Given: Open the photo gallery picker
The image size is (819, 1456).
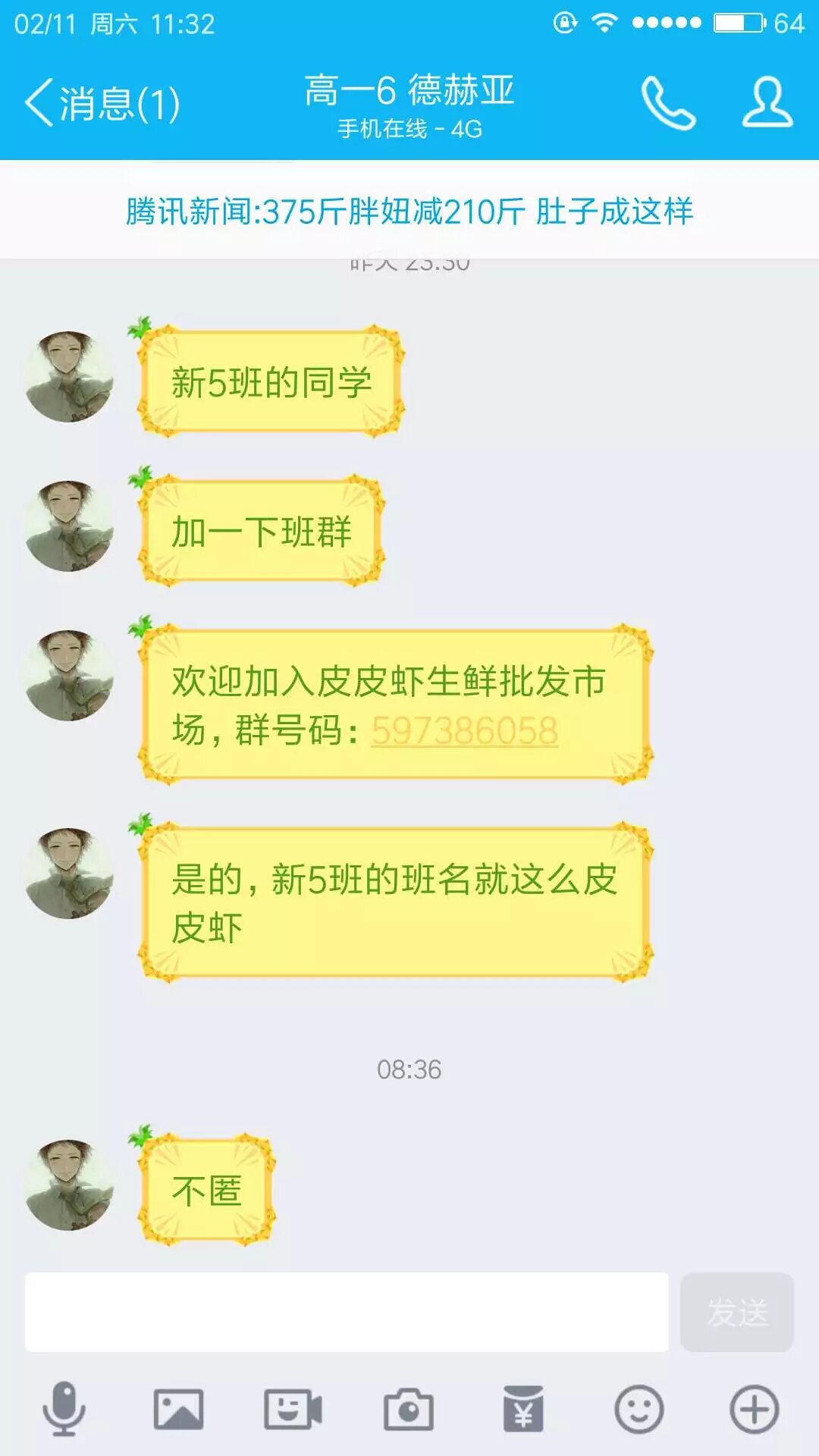Looking at the screenshot, I should pyautogui.click(x=178, y=1410).
